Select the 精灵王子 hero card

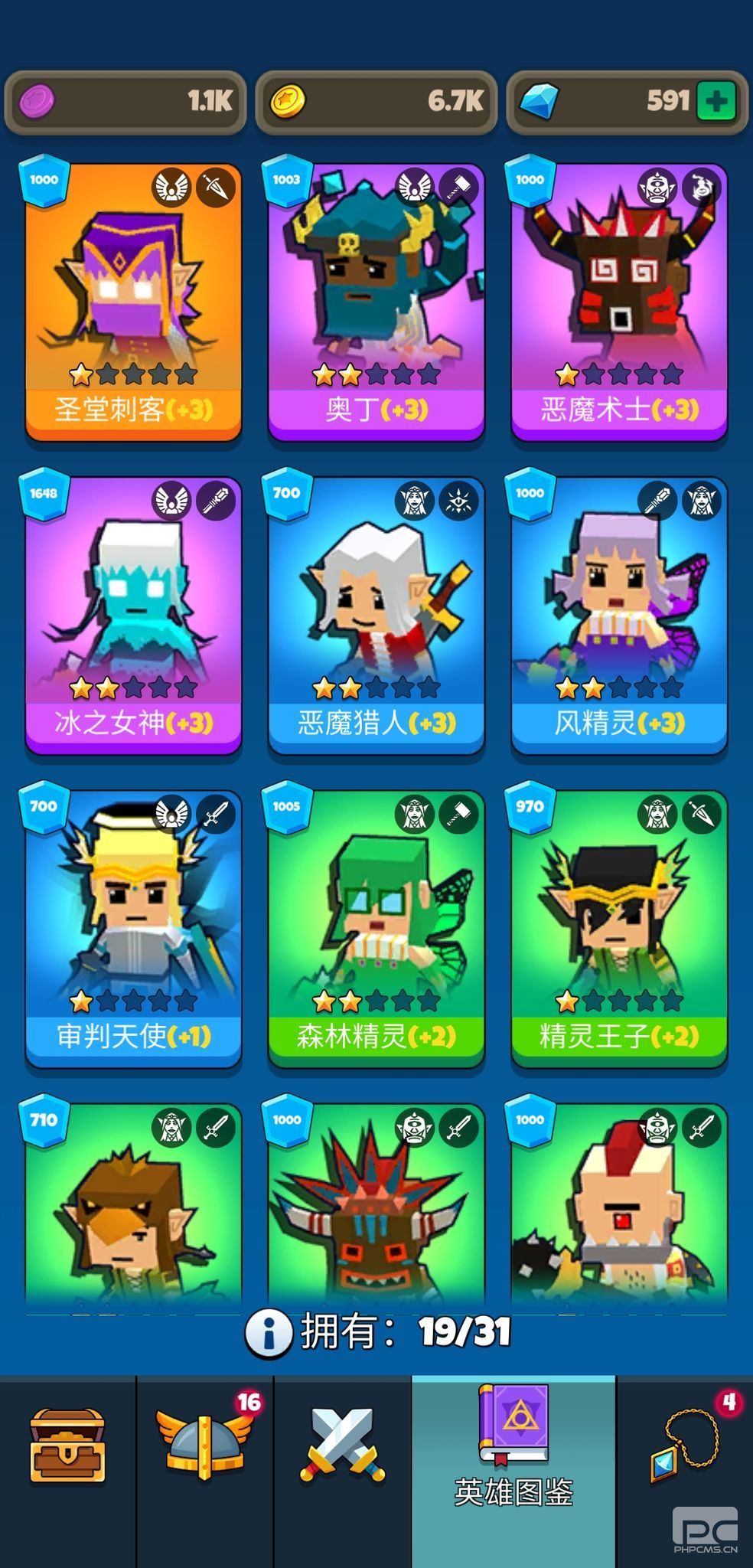[x=619, y=929]
